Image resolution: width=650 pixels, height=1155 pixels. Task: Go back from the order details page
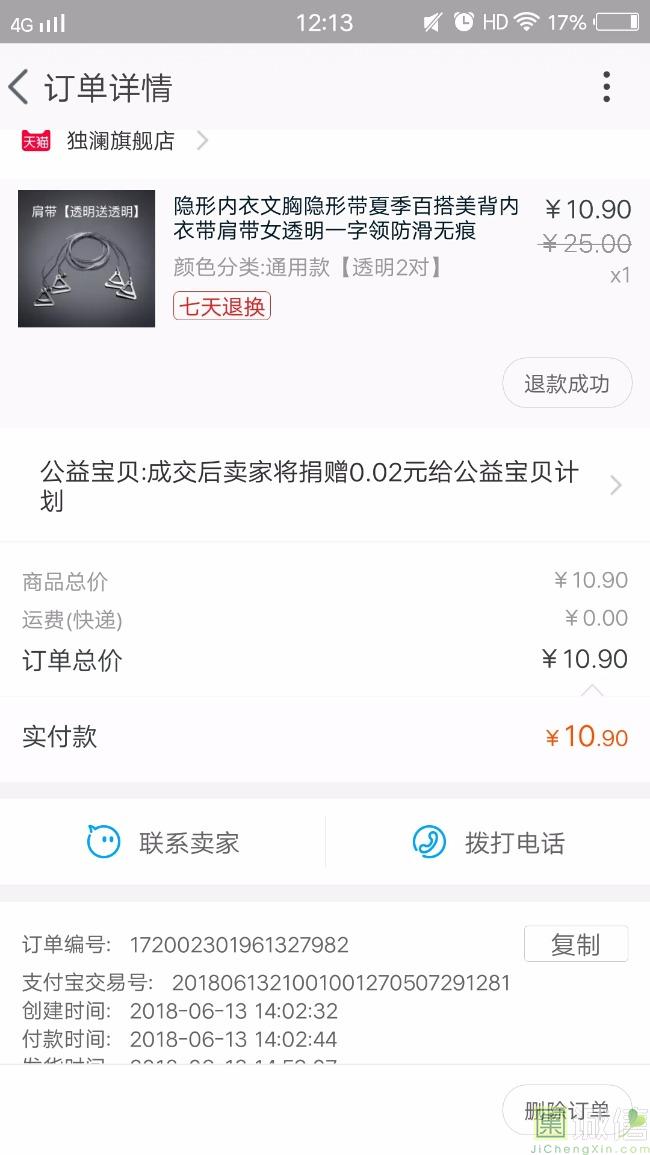tap(20, 88)
